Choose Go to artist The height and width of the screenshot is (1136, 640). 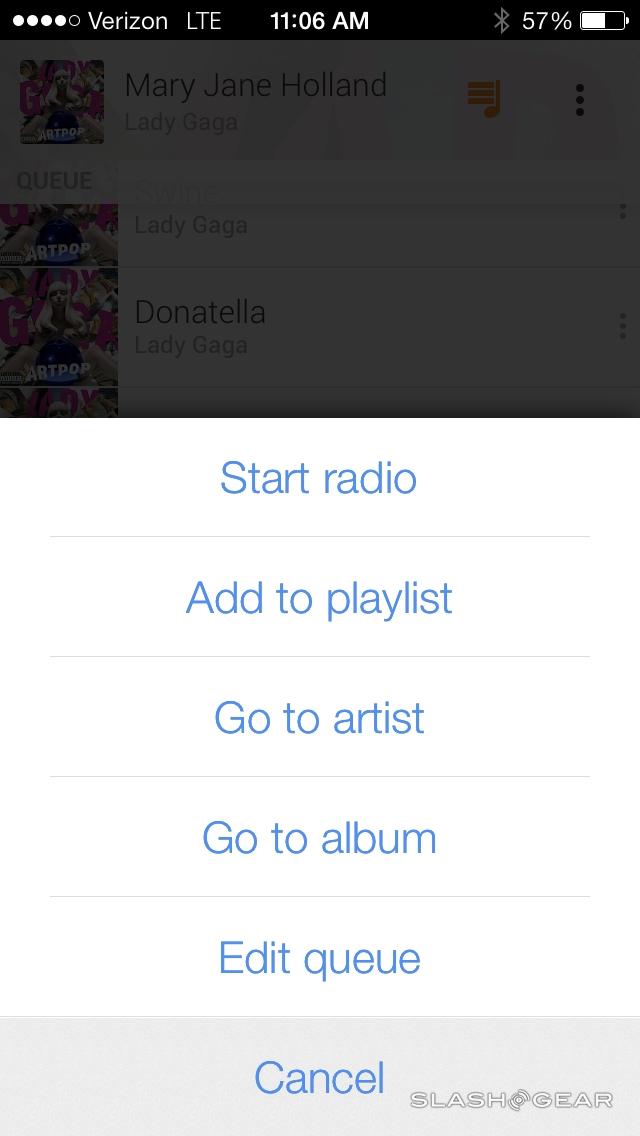point(319,718)
